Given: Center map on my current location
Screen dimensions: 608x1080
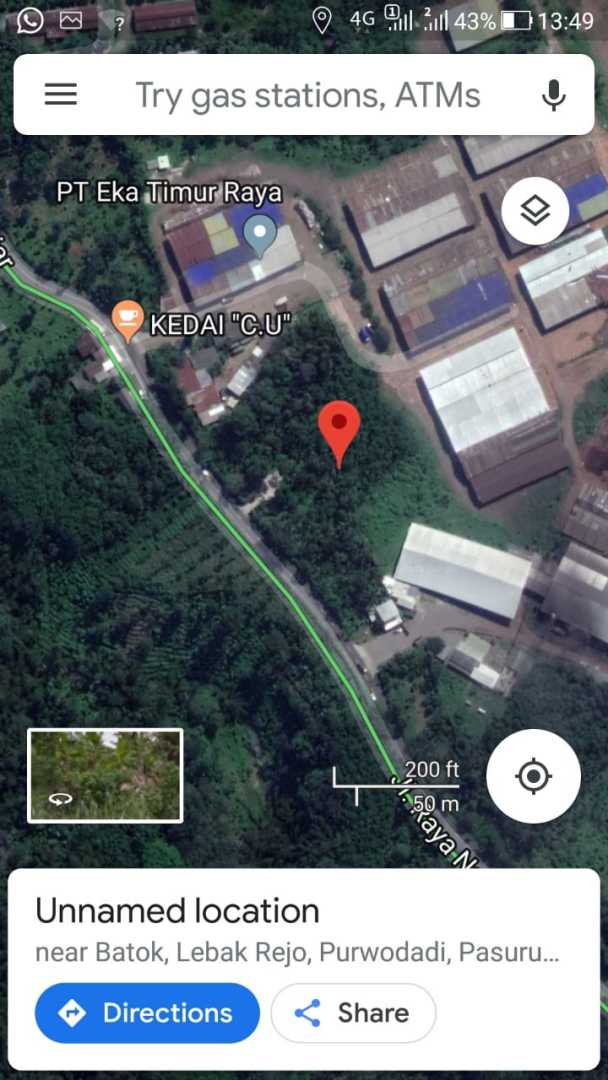Looking at the screenshot, I should coord(533,776).
